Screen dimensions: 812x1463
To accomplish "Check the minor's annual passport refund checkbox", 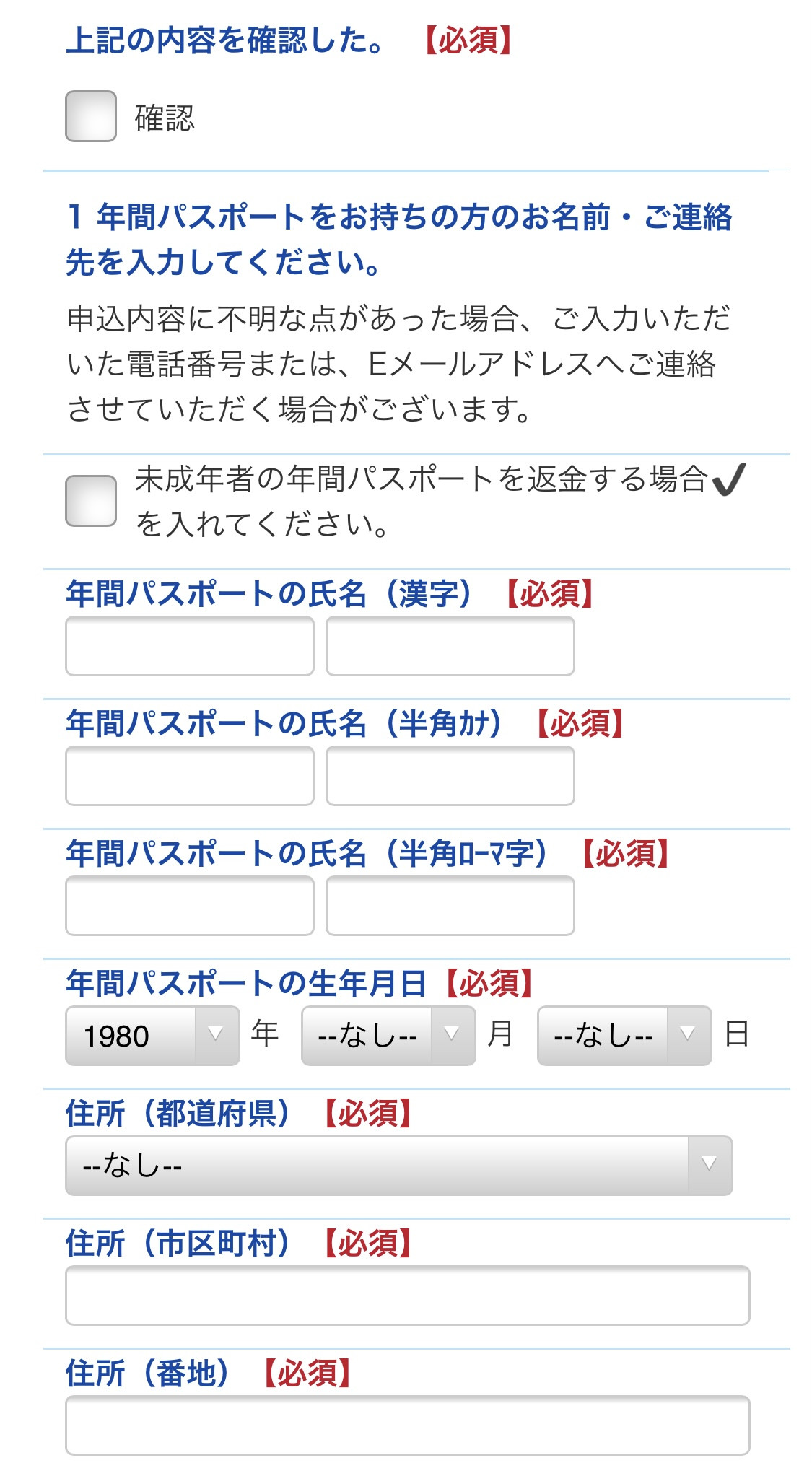I will coord(92,502).
